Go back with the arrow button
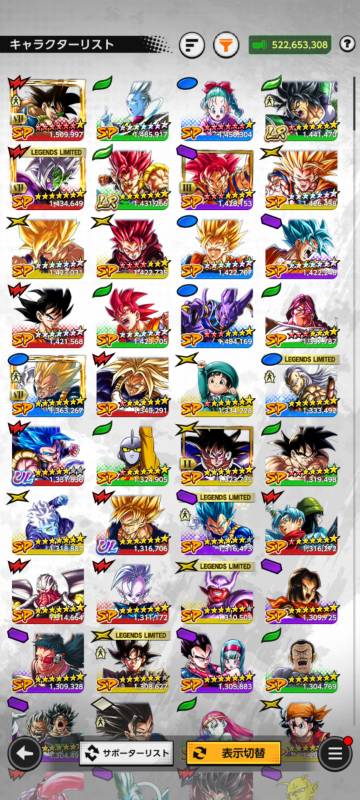The image size is (360, 800). click(24, 753)
